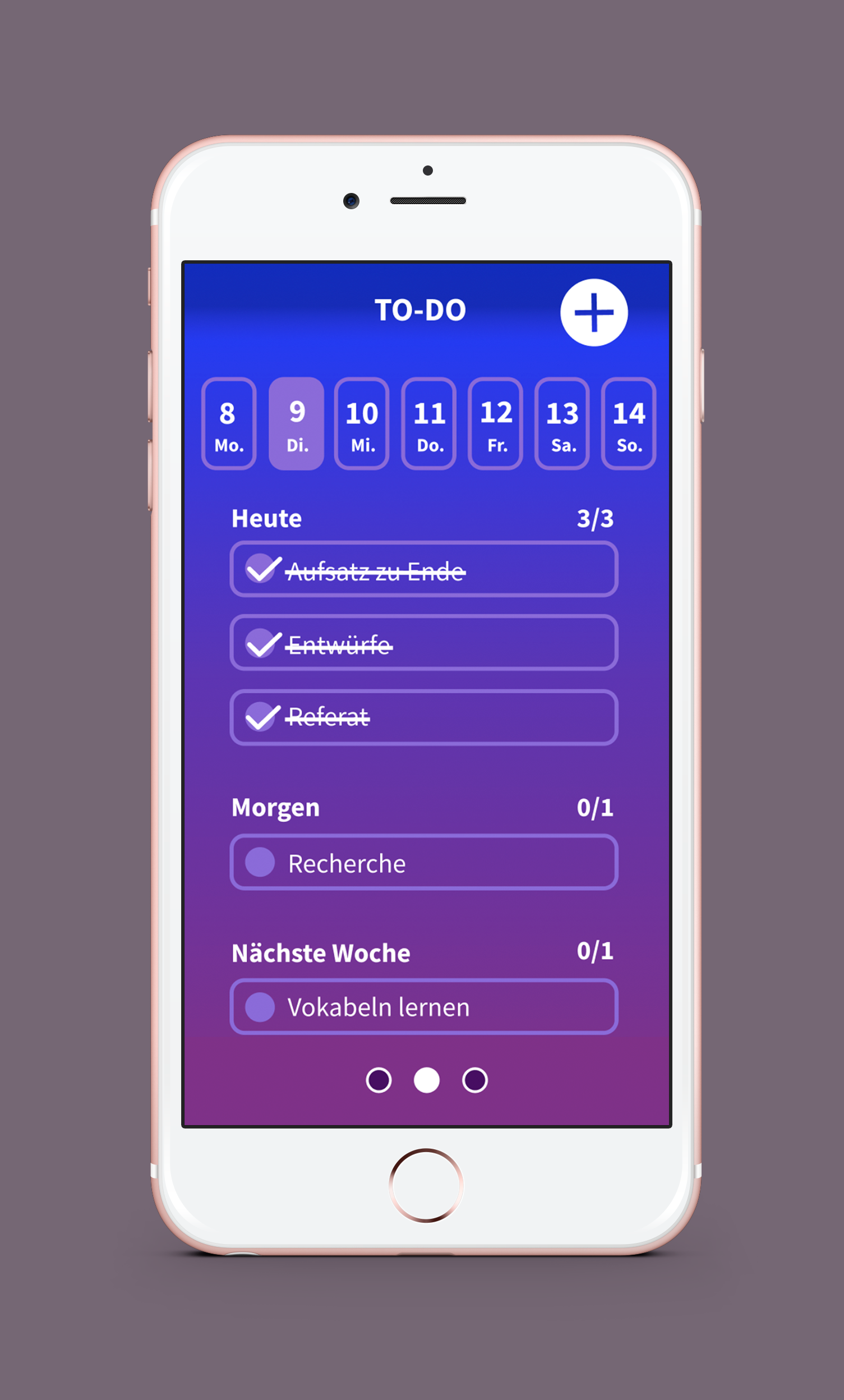The image size is (844, 1400).
Task: Go to the first page indicator dot
Action: click(379, 1080)
